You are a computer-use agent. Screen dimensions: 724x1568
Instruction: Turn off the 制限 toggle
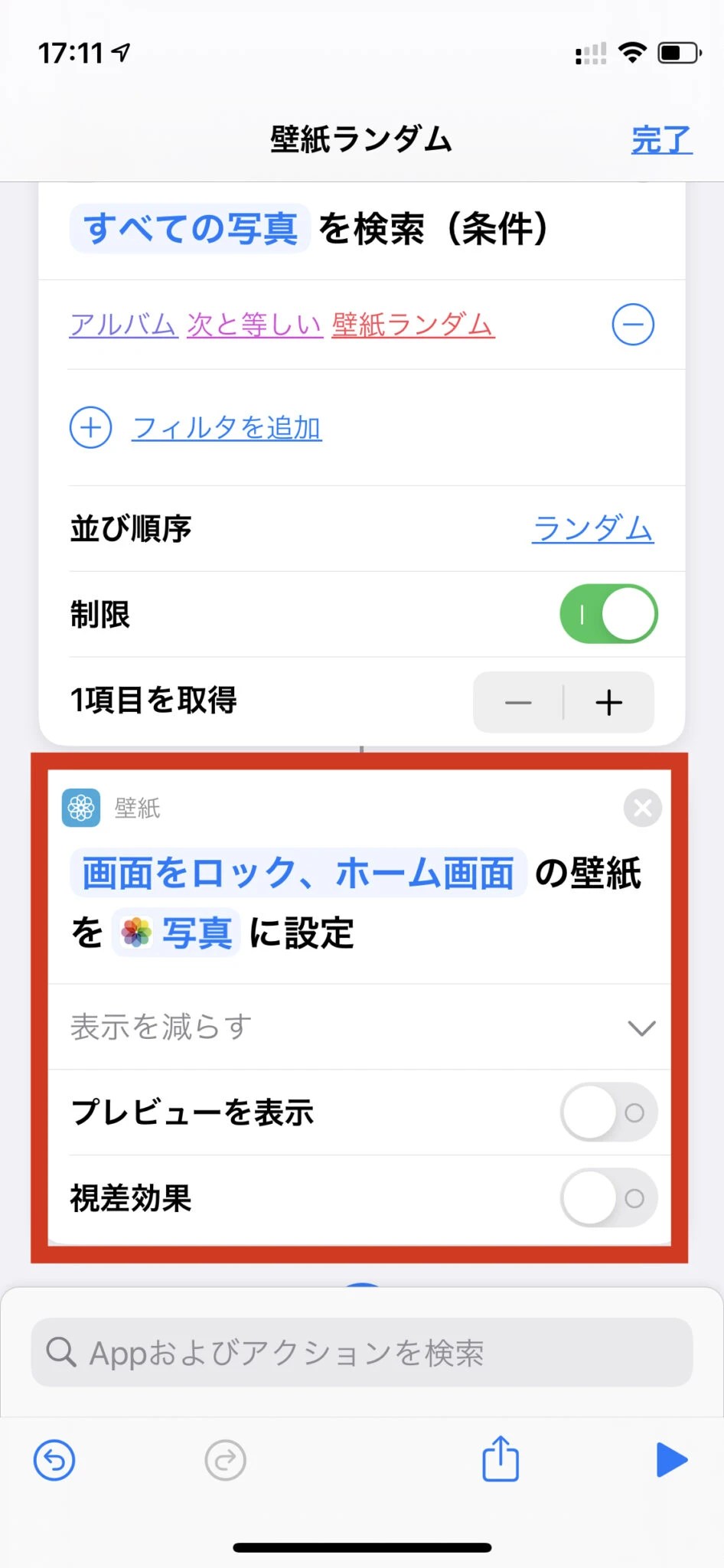click(x=608, y=613)
